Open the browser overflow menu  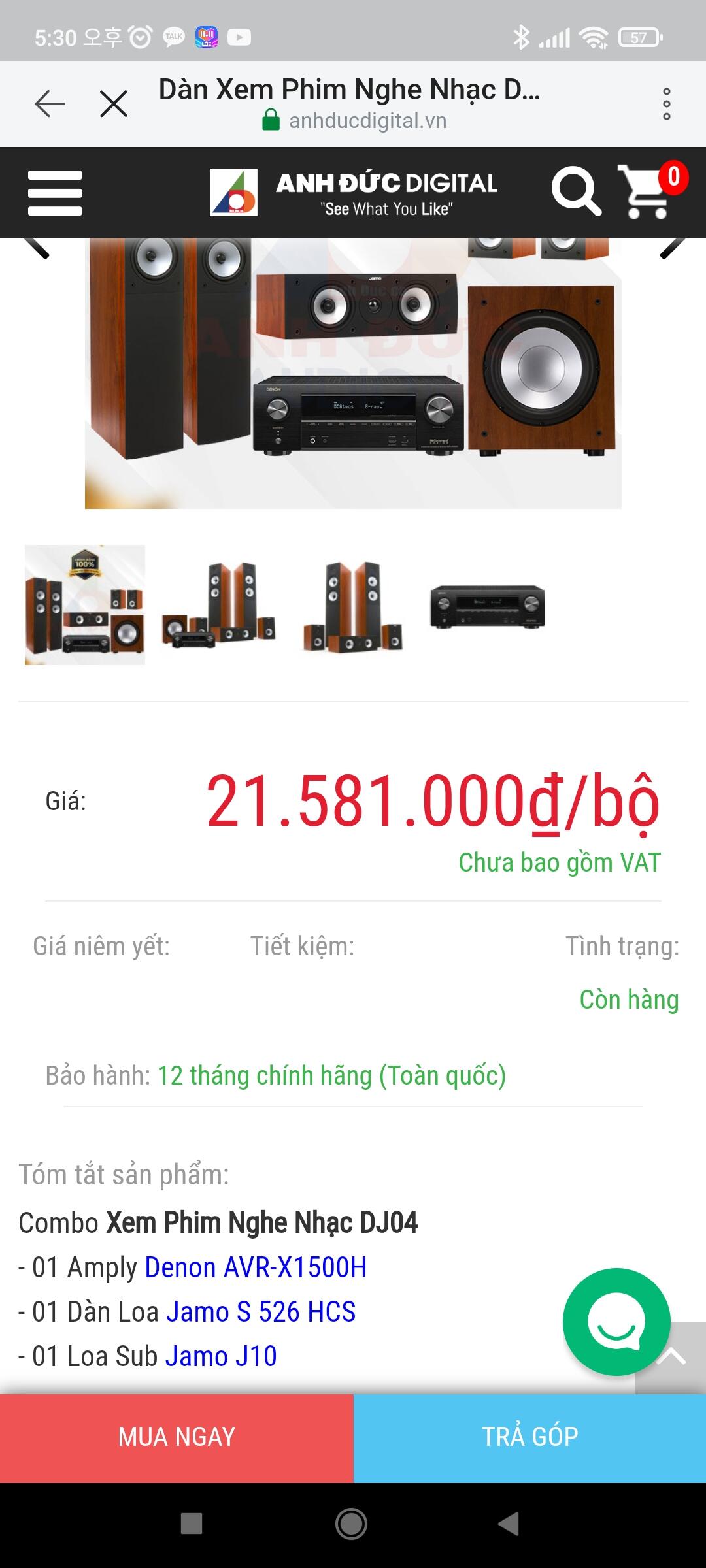click(666, 104)
